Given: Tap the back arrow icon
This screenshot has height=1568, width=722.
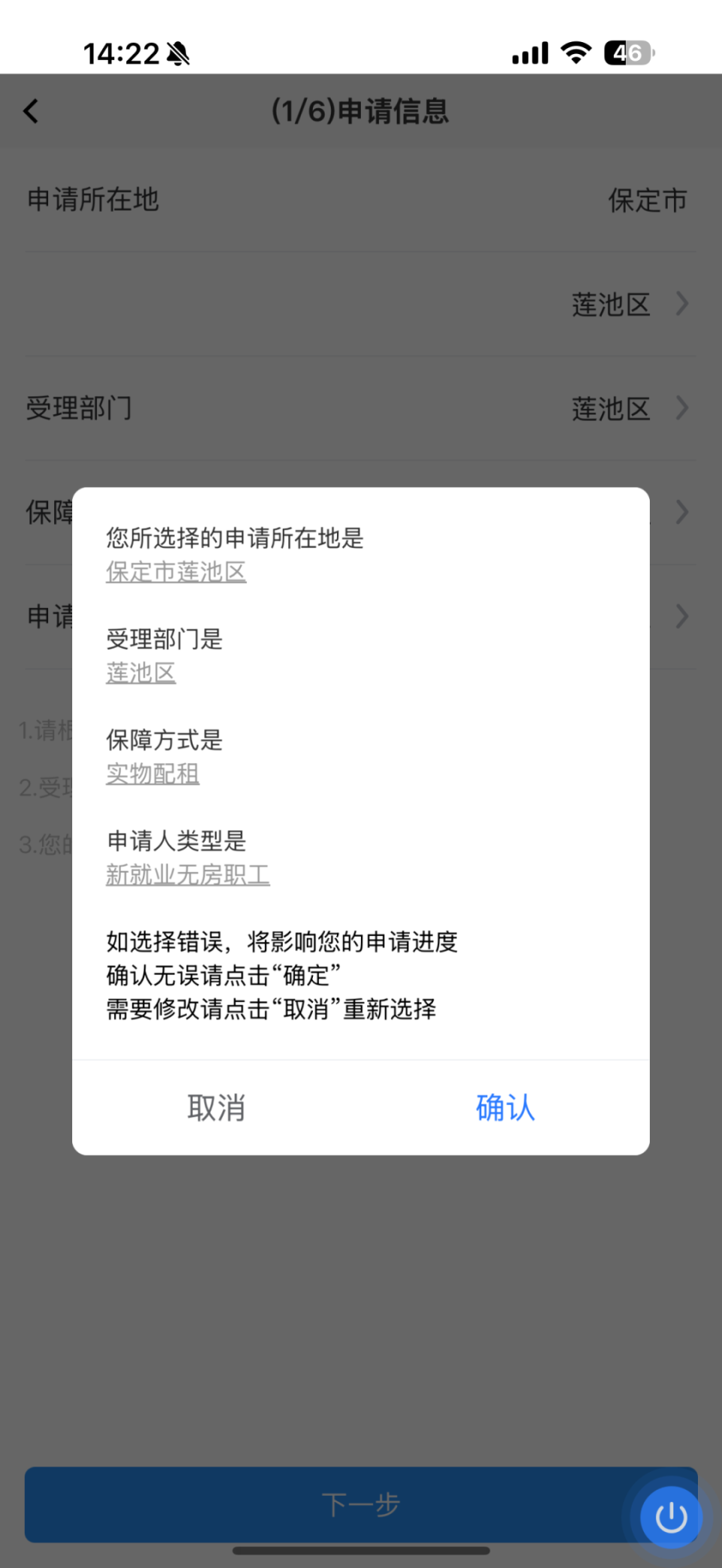Looking at the screenshot, I should tap(30, 110).
